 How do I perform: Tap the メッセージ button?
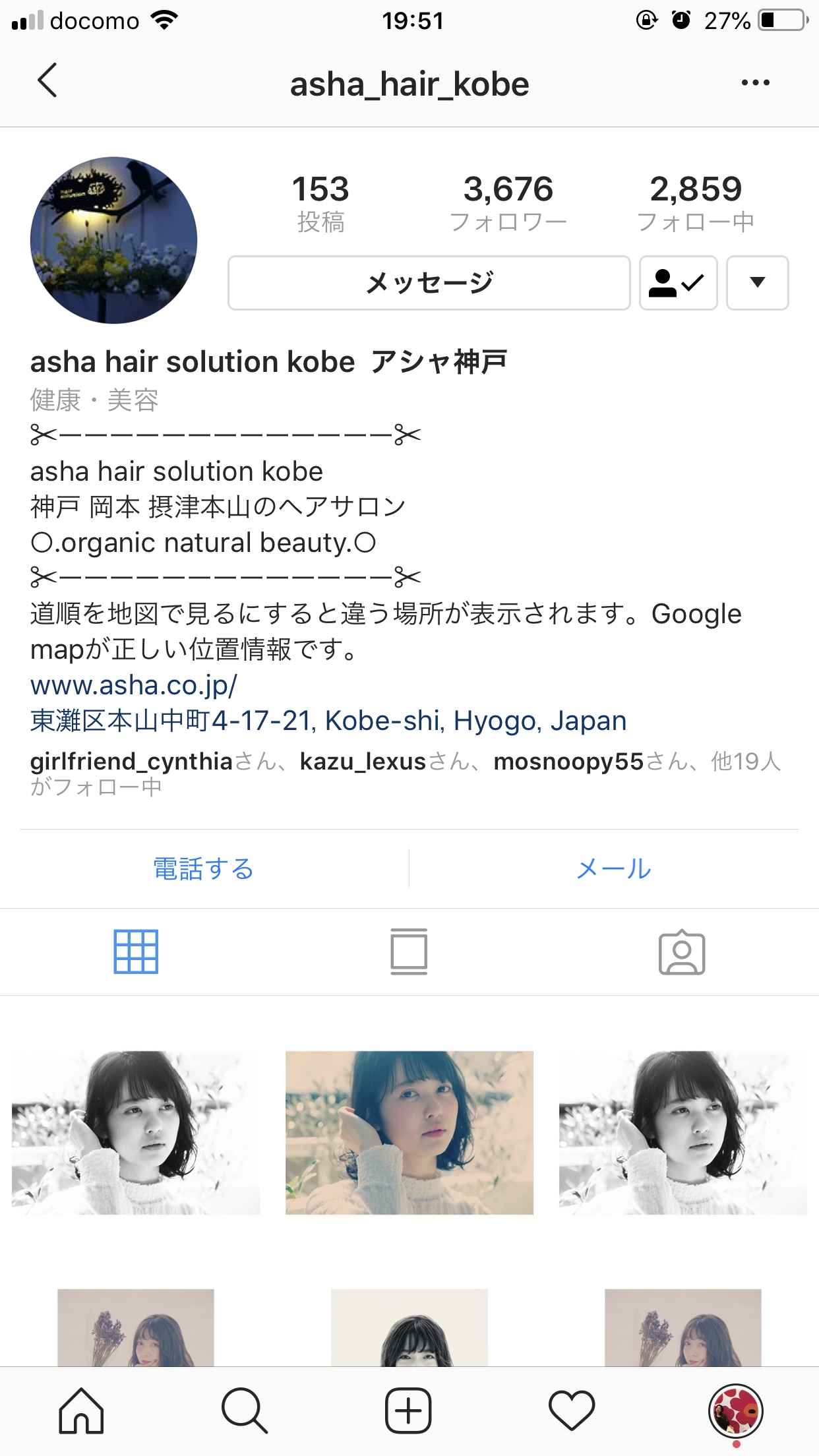(429, 283)
